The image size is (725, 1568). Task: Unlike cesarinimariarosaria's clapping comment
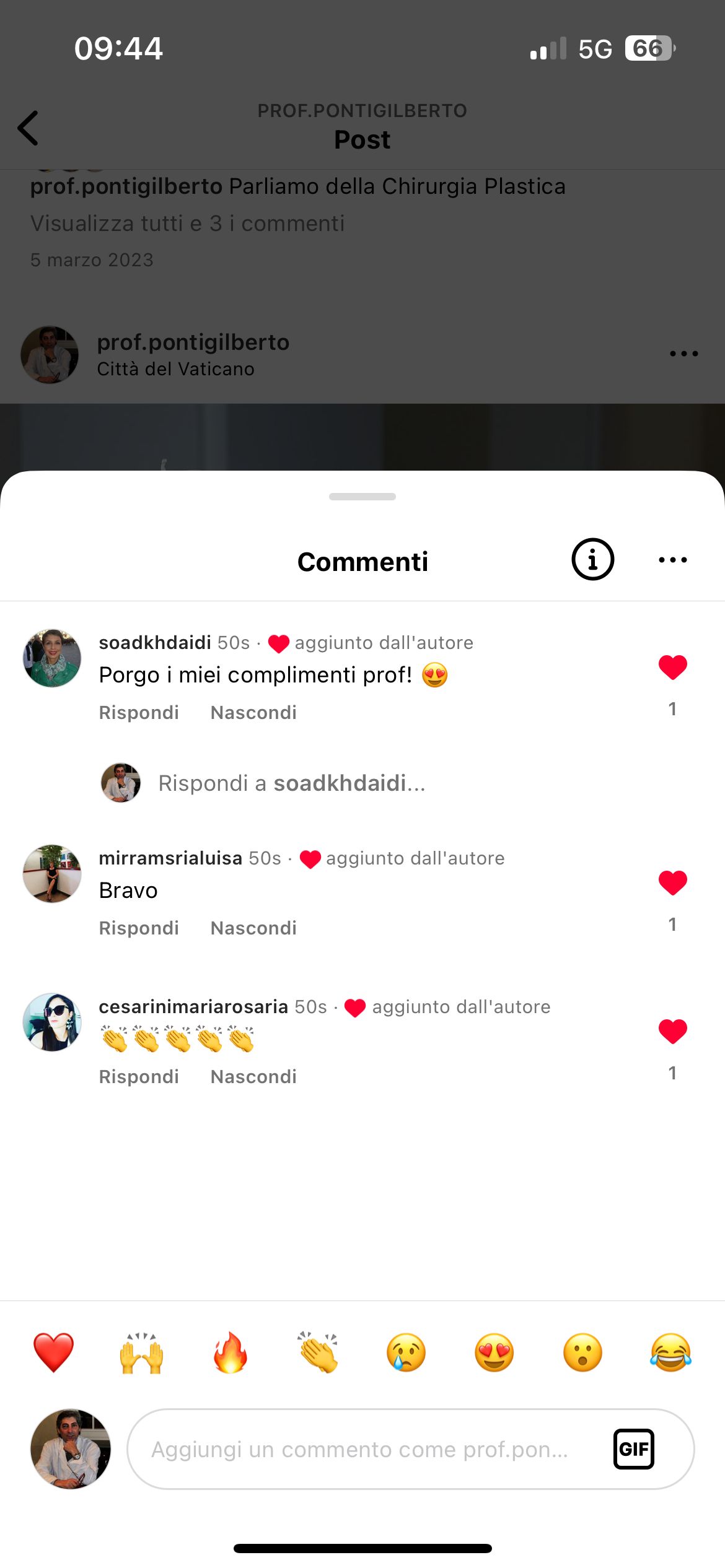tap(672, 1032)
